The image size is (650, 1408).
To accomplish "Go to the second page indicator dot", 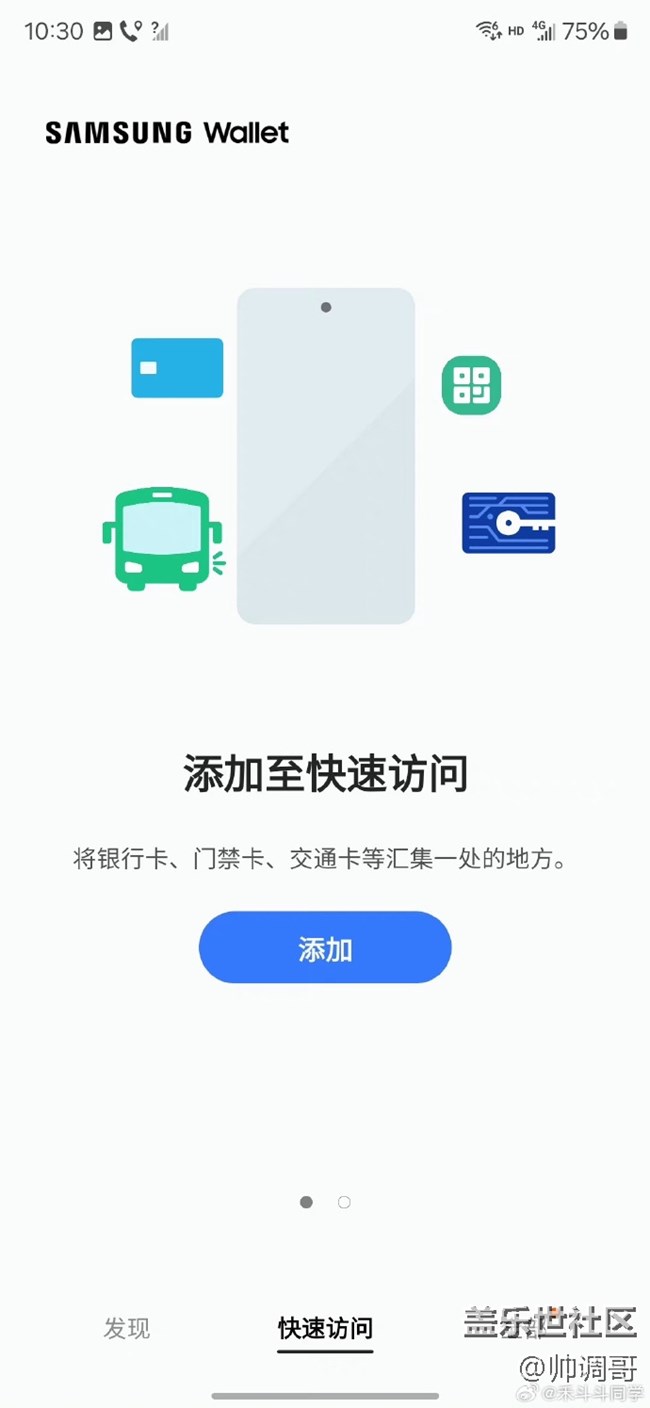I will 344,1202.
